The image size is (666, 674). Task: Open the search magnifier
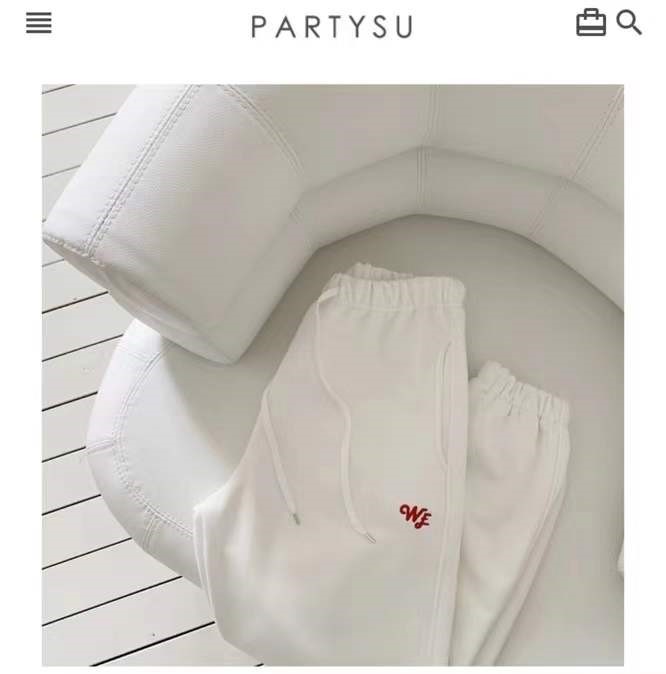629,23
